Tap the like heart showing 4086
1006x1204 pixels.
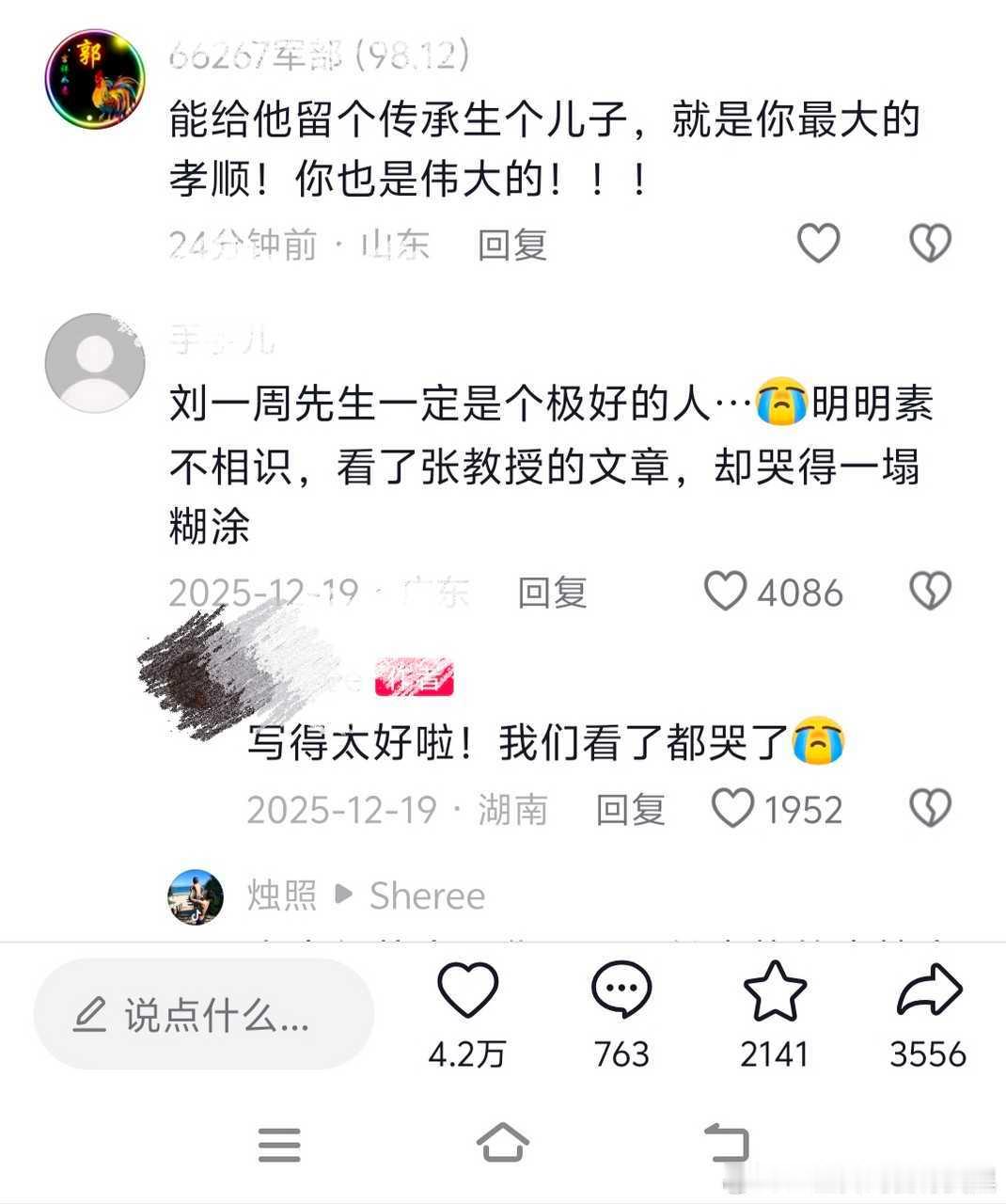coord(725,591)
